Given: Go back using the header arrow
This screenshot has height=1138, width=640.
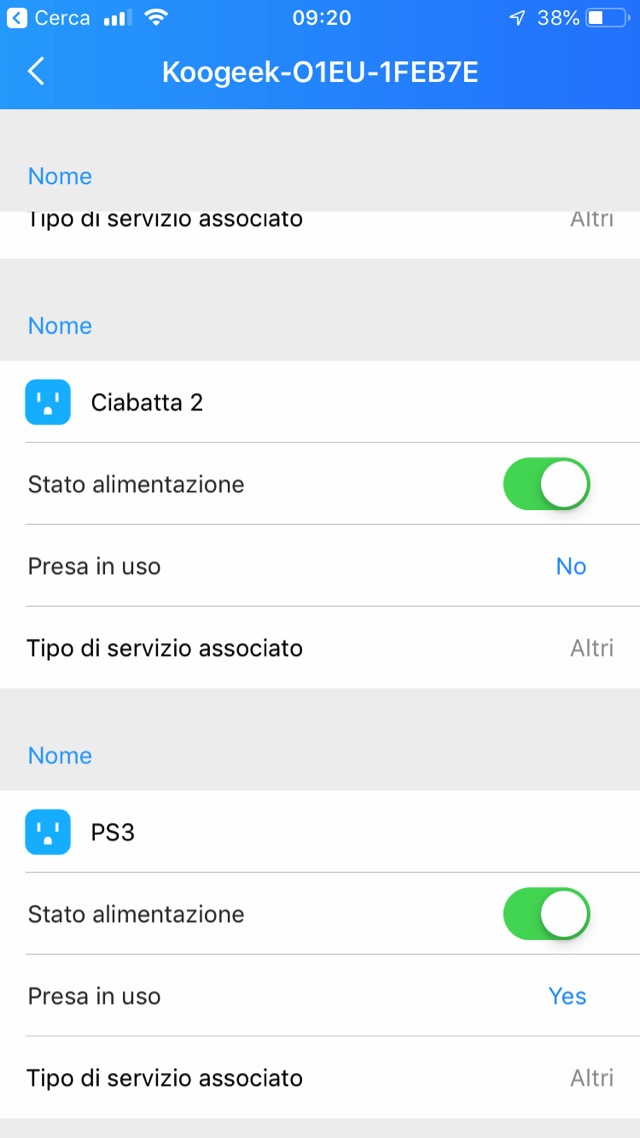Looking at the screenshot, I should (37, 72).
